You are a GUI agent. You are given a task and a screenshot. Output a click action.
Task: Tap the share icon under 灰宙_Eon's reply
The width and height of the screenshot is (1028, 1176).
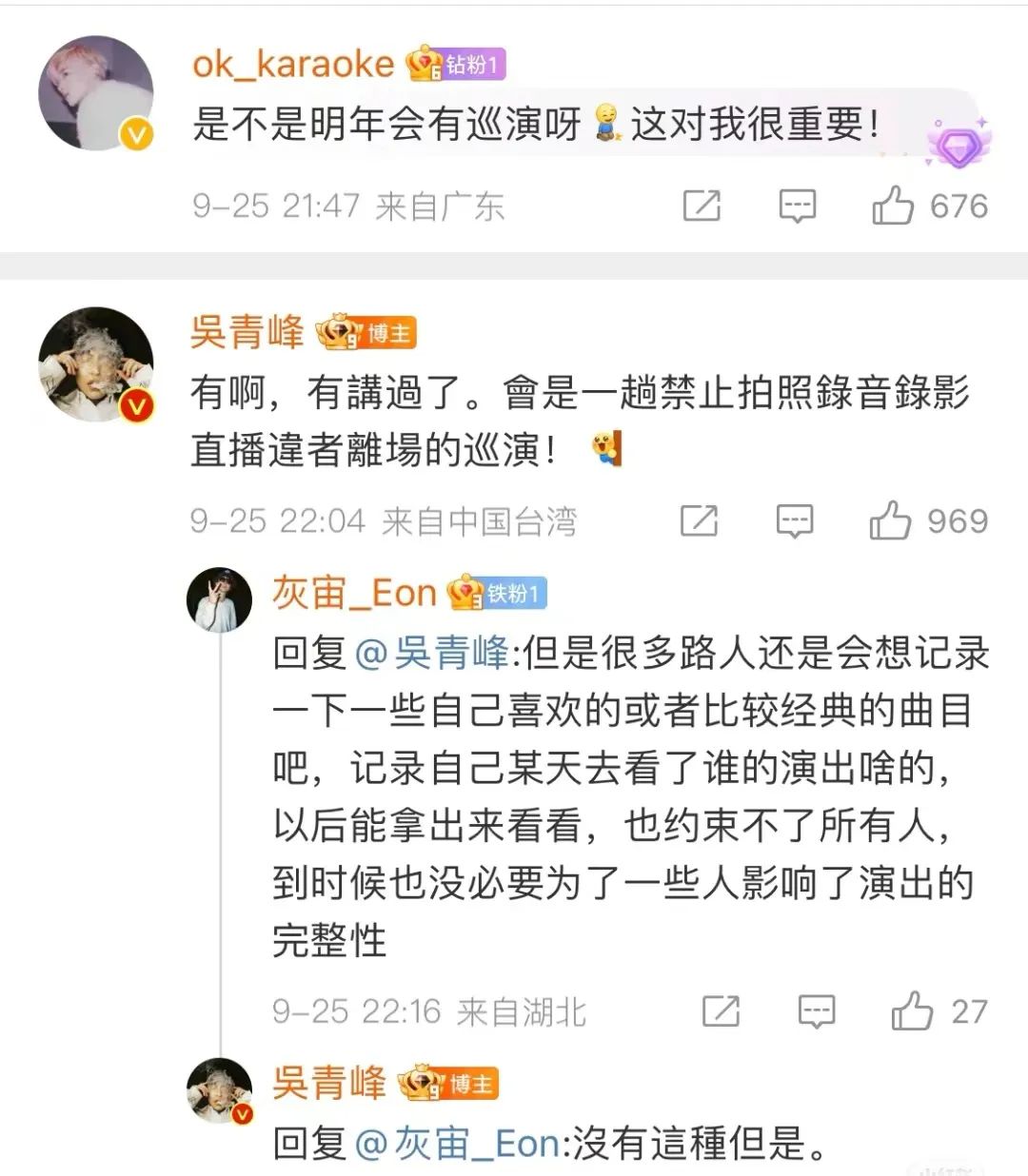721,1011
